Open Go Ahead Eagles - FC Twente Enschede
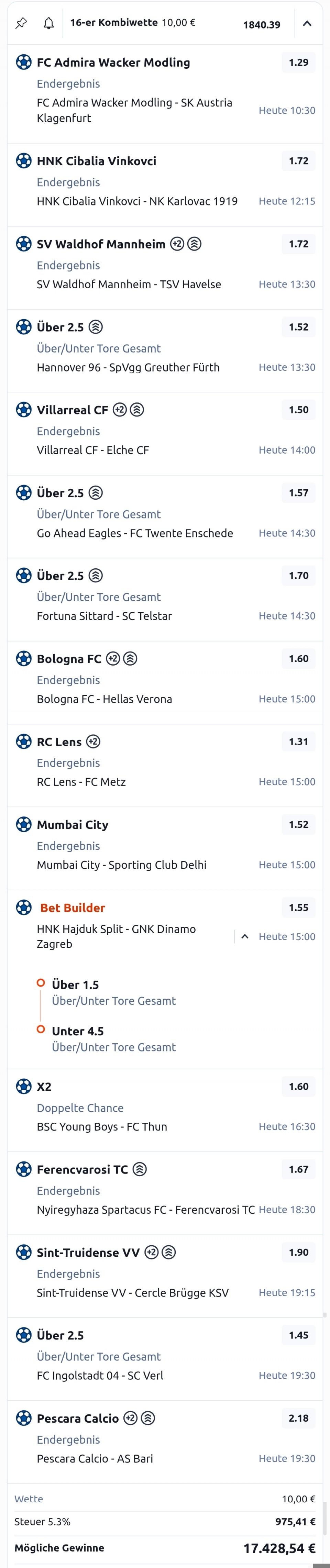This screenshot has height=1568, width=330. pos(134,533)
